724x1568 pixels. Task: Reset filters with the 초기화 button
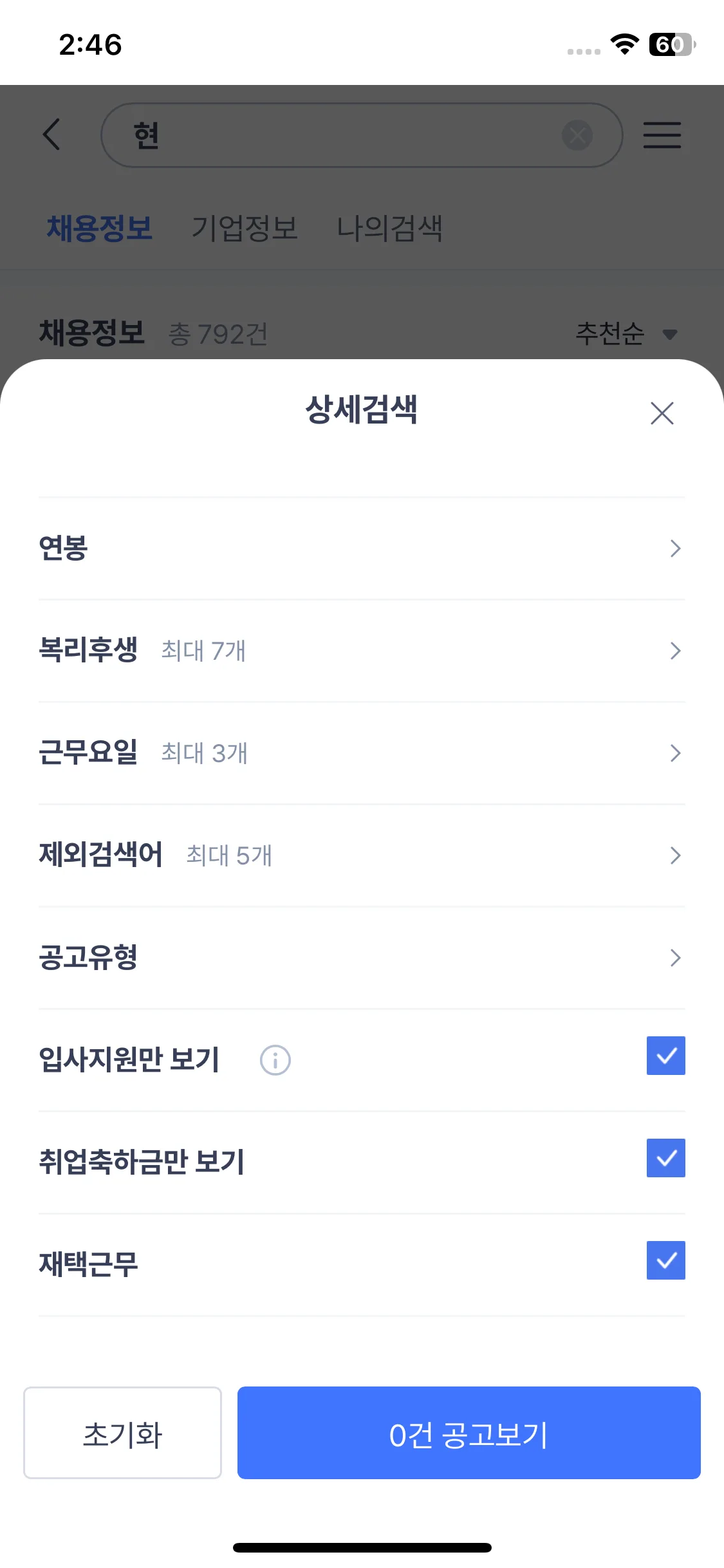tap(122, 1433)
